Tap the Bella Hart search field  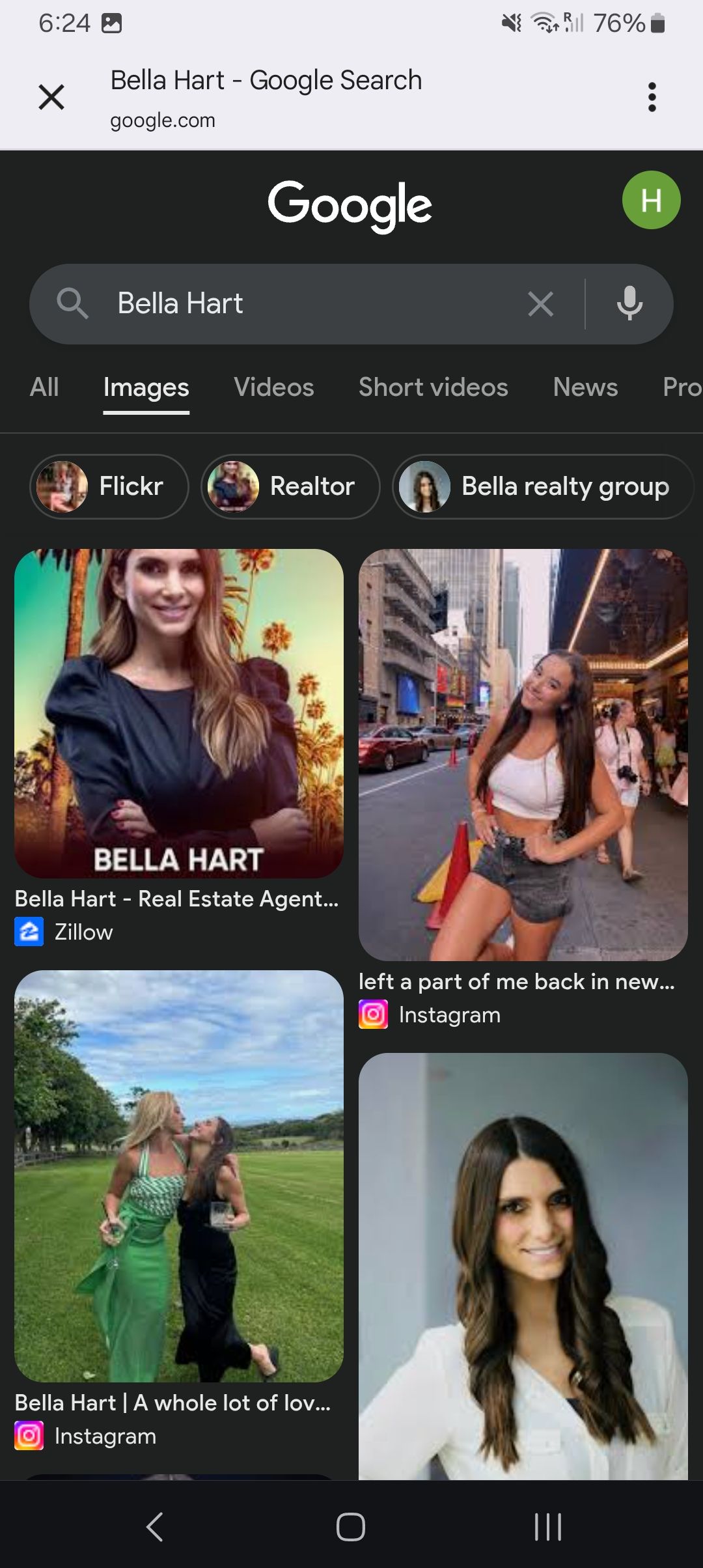point(312,304)
